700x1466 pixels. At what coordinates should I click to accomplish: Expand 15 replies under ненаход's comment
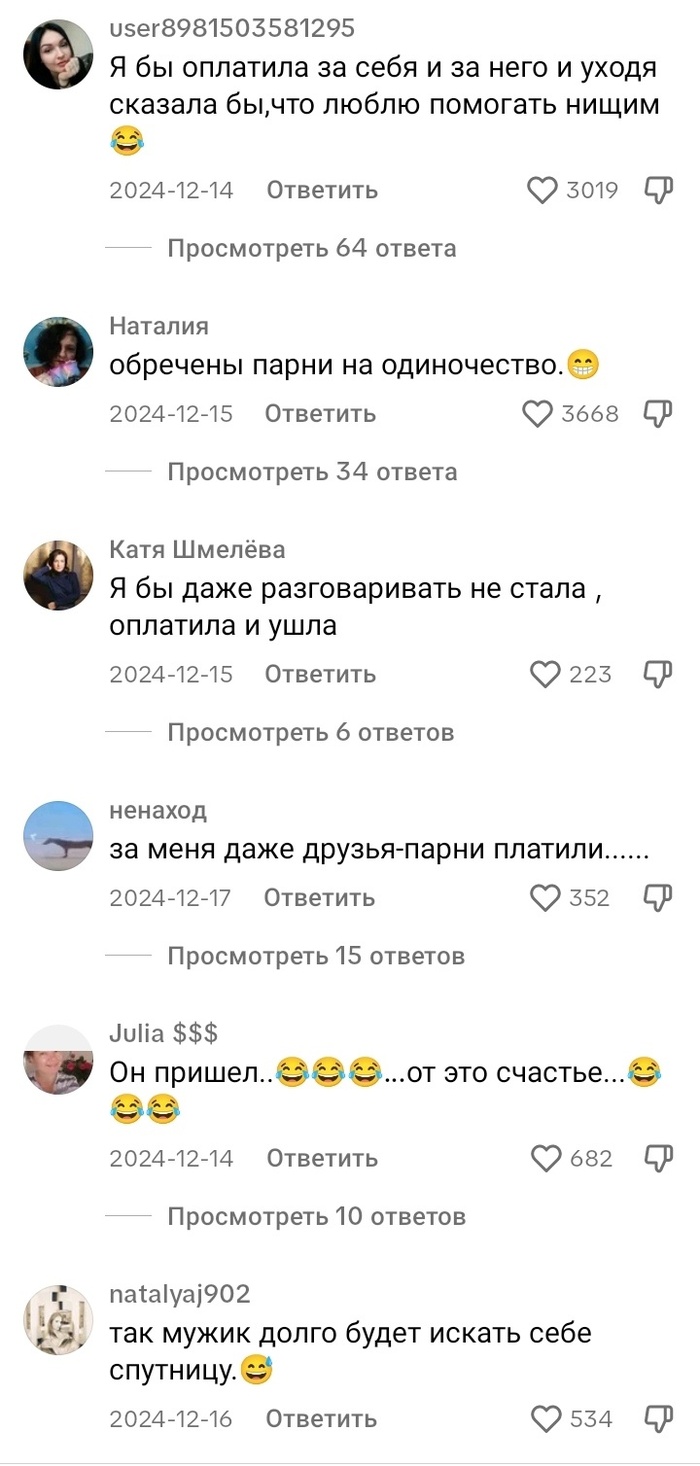click(x=315, y=957)
